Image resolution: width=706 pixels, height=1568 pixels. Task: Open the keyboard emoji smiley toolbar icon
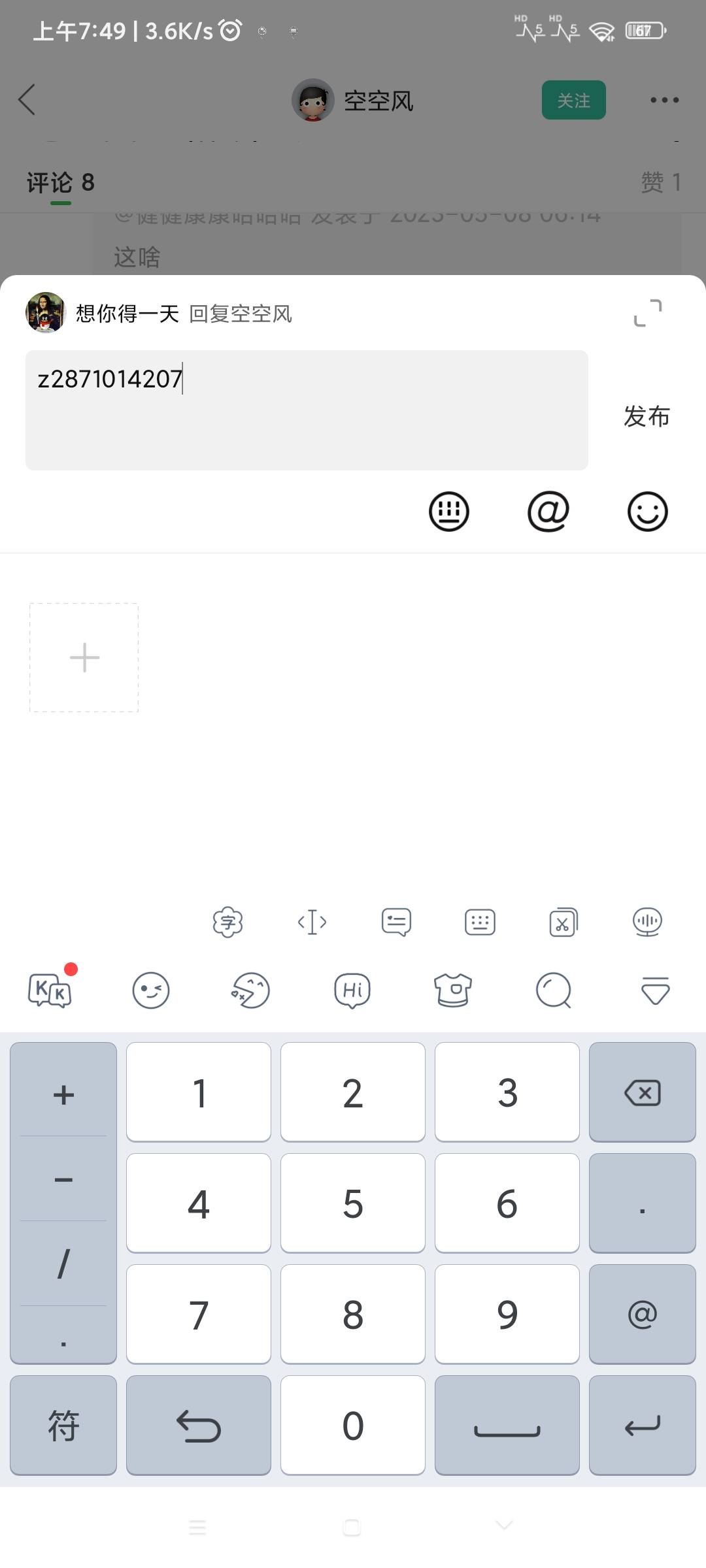click(151, 990)
